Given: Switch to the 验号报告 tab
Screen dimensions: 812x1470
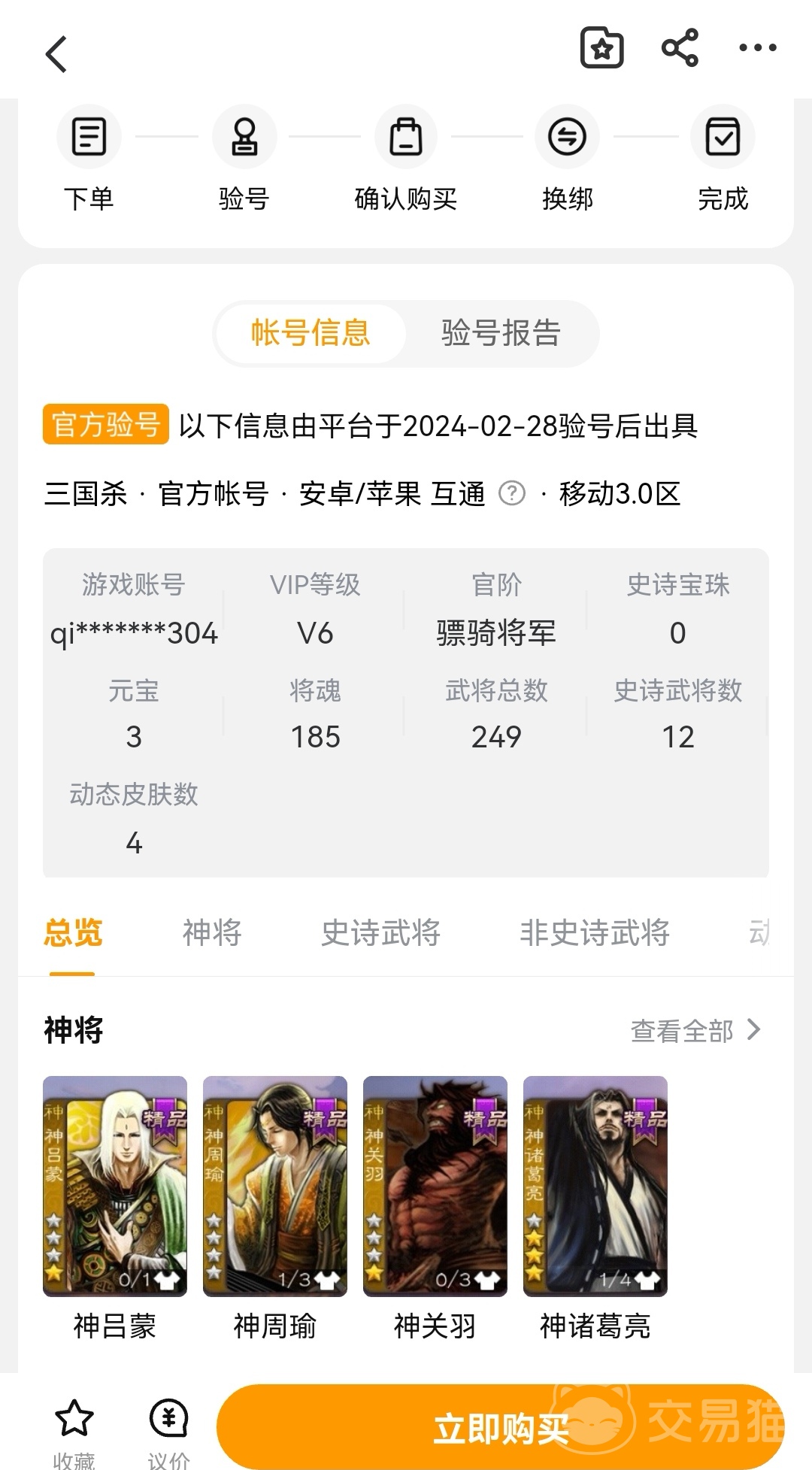Looking at the screenshot, I should pyautogui.click(x=501, y=333).
